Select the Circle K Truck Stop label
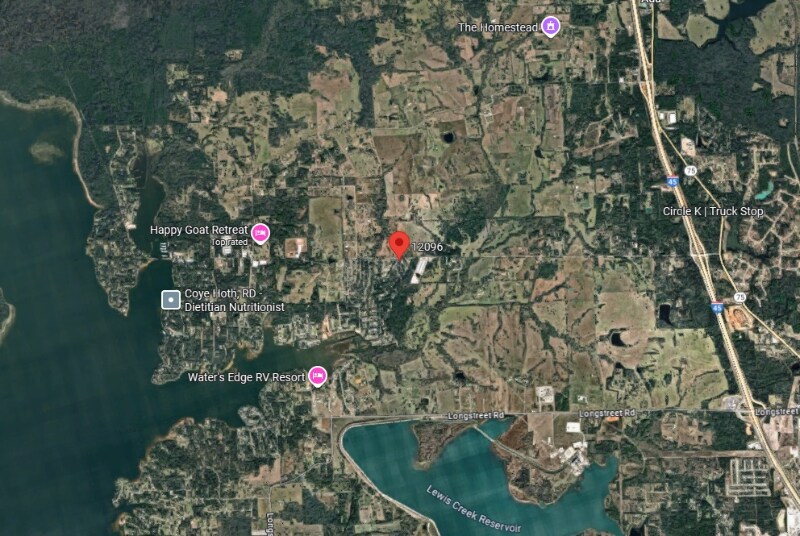800x536 pixels. [x=712, y=211]
